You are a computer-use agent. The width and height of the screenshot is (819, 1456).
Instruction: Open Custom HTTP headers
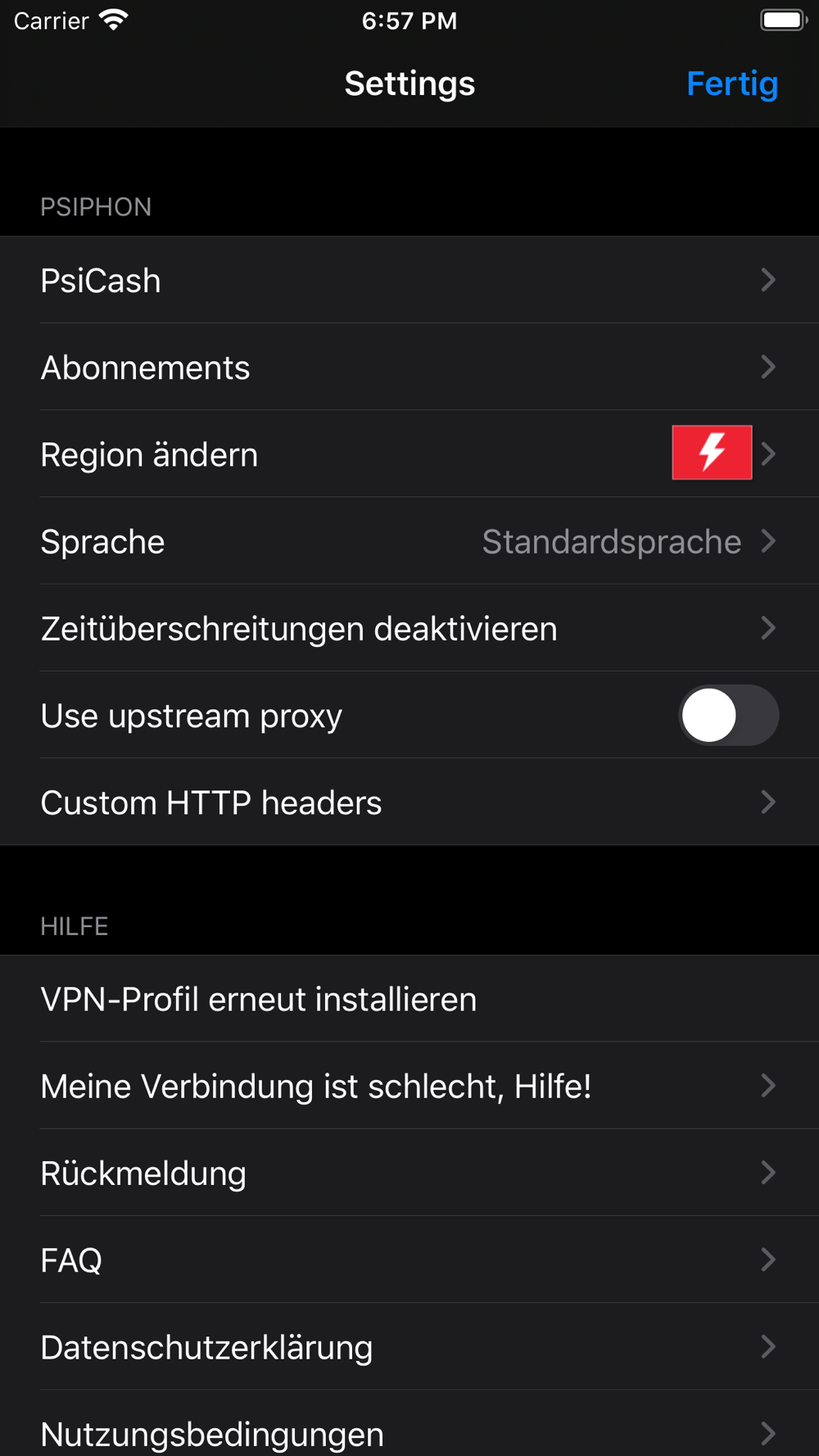tap(409, 803)
